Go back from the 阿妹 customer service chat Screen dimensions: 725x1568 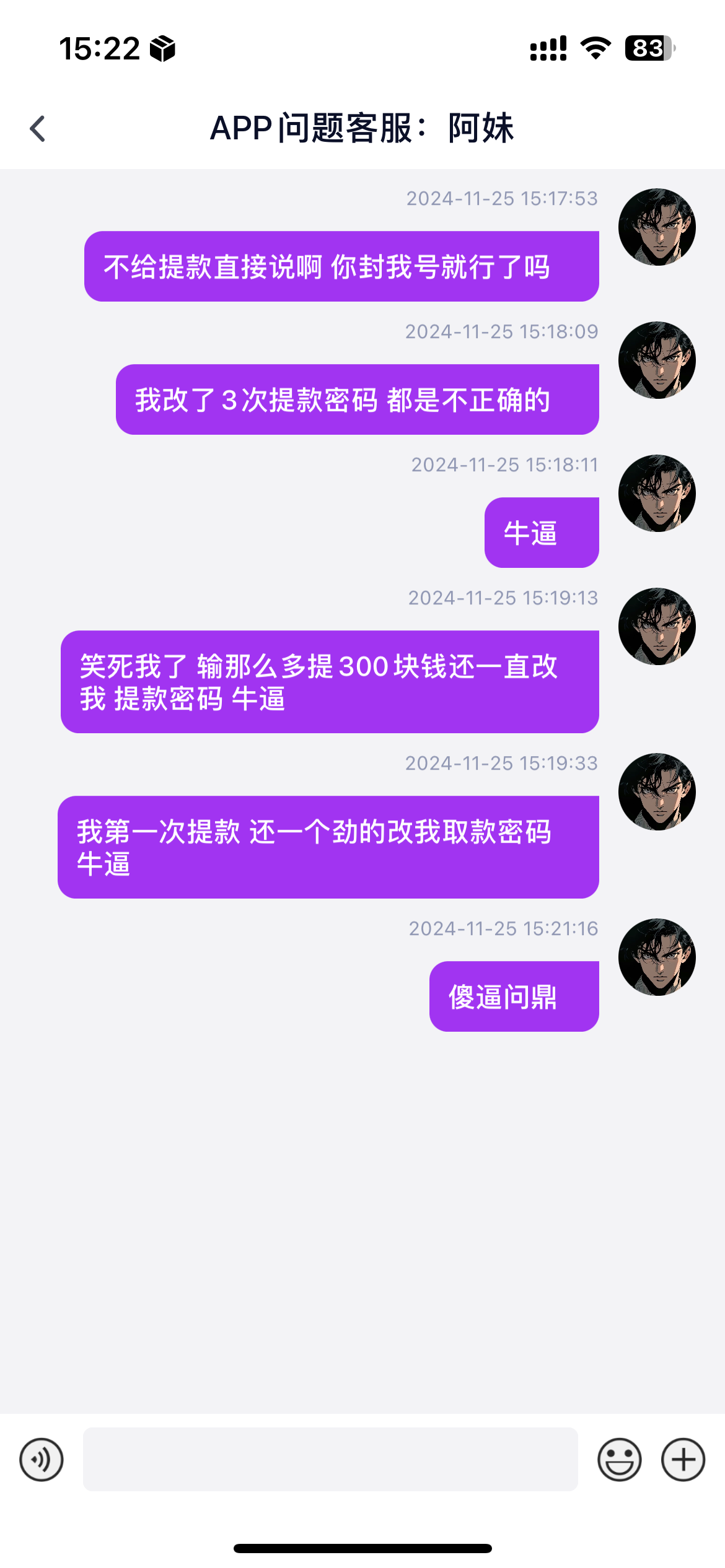click(x=38, y=129)
